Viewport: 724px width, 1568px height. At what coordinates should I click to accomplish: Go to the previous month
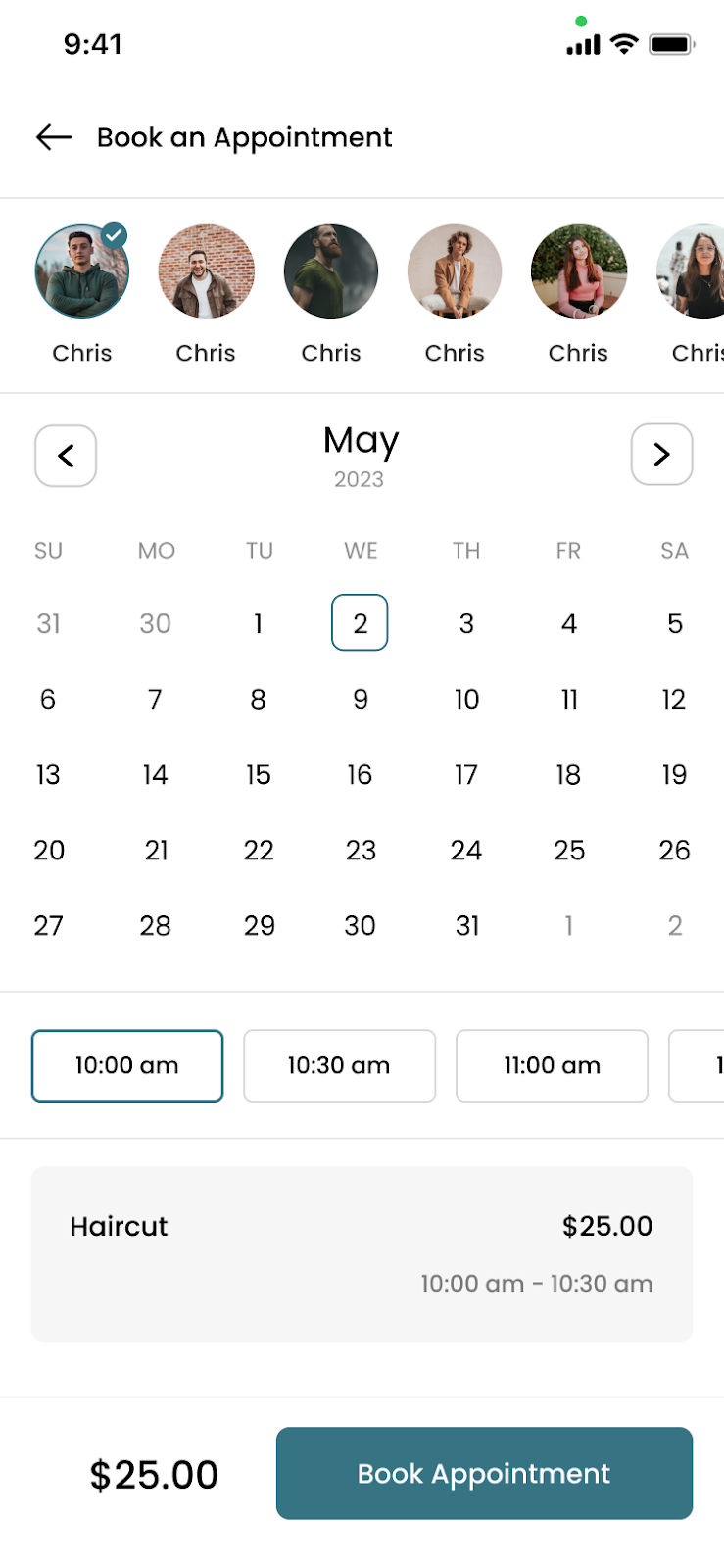point(66,456)
